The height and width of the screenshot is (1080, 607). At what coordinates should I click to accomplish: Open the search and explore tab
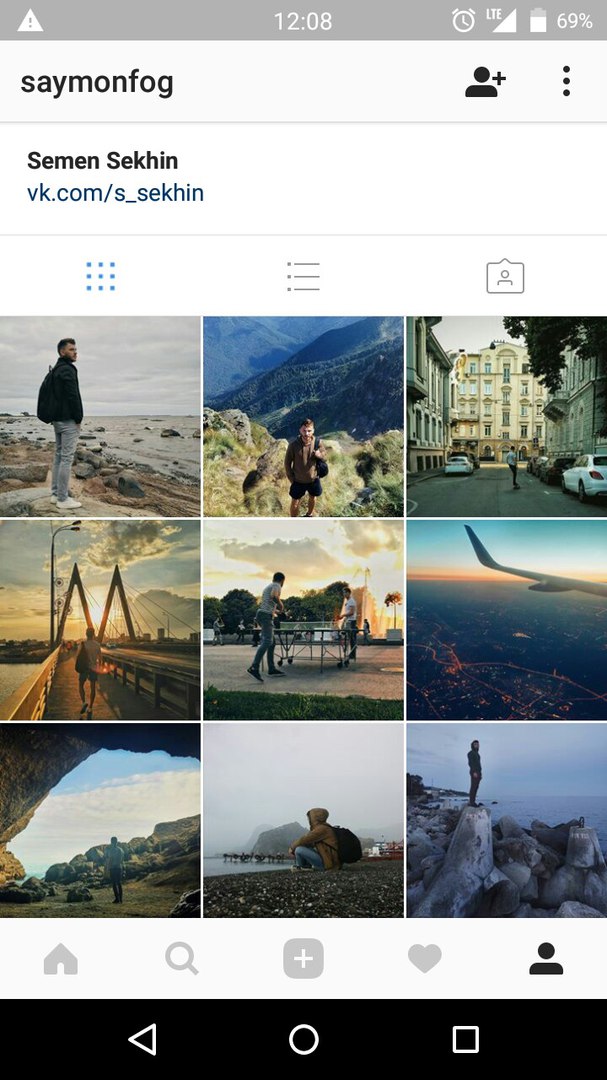(x=182, y=959)
